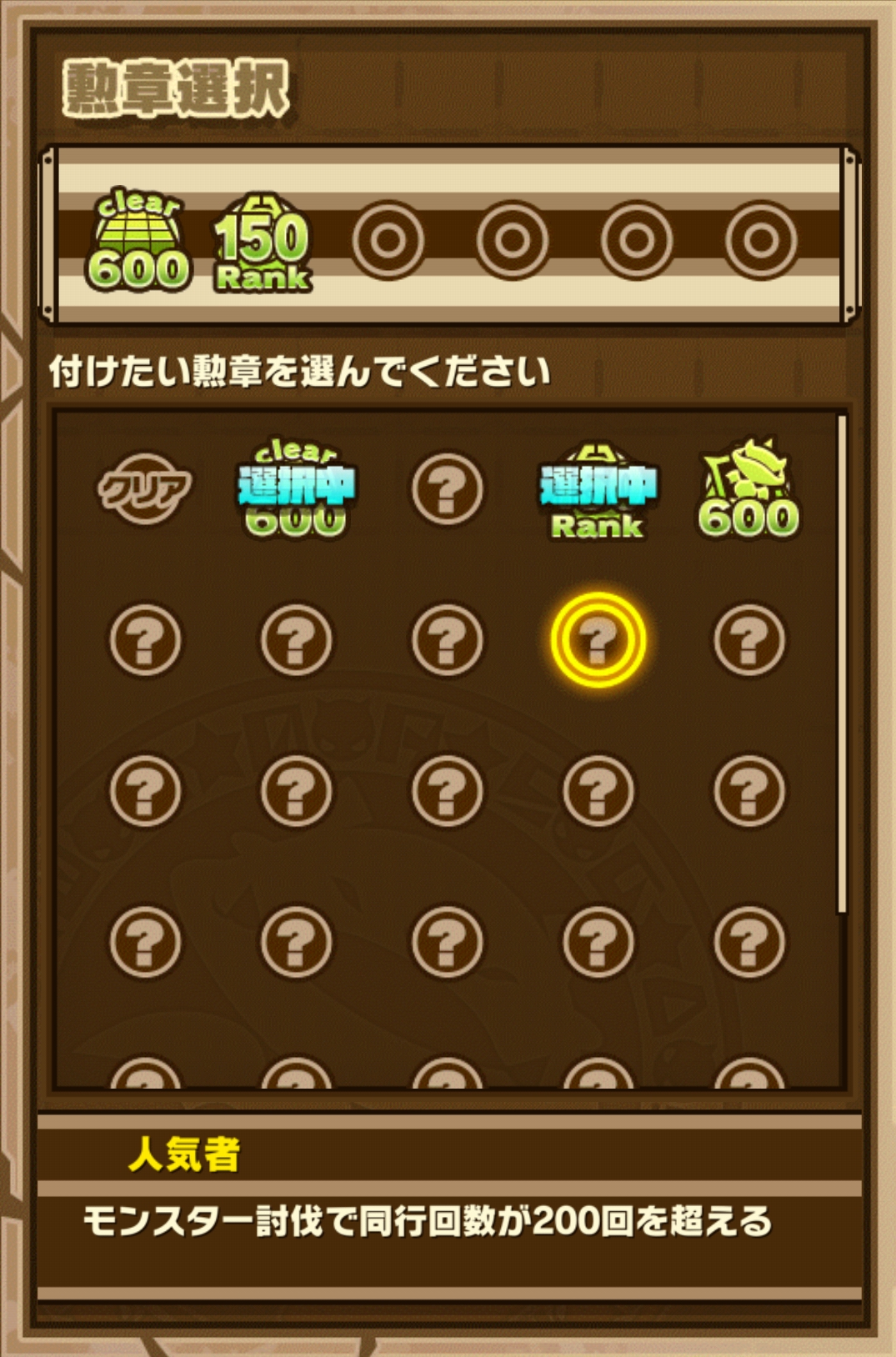Image resolution: width=896 pixels, height=1357 pixels.
Task: Tap the yellow-highlighted question mark medal
Action: pyautogui.click(x=598, y=640)
